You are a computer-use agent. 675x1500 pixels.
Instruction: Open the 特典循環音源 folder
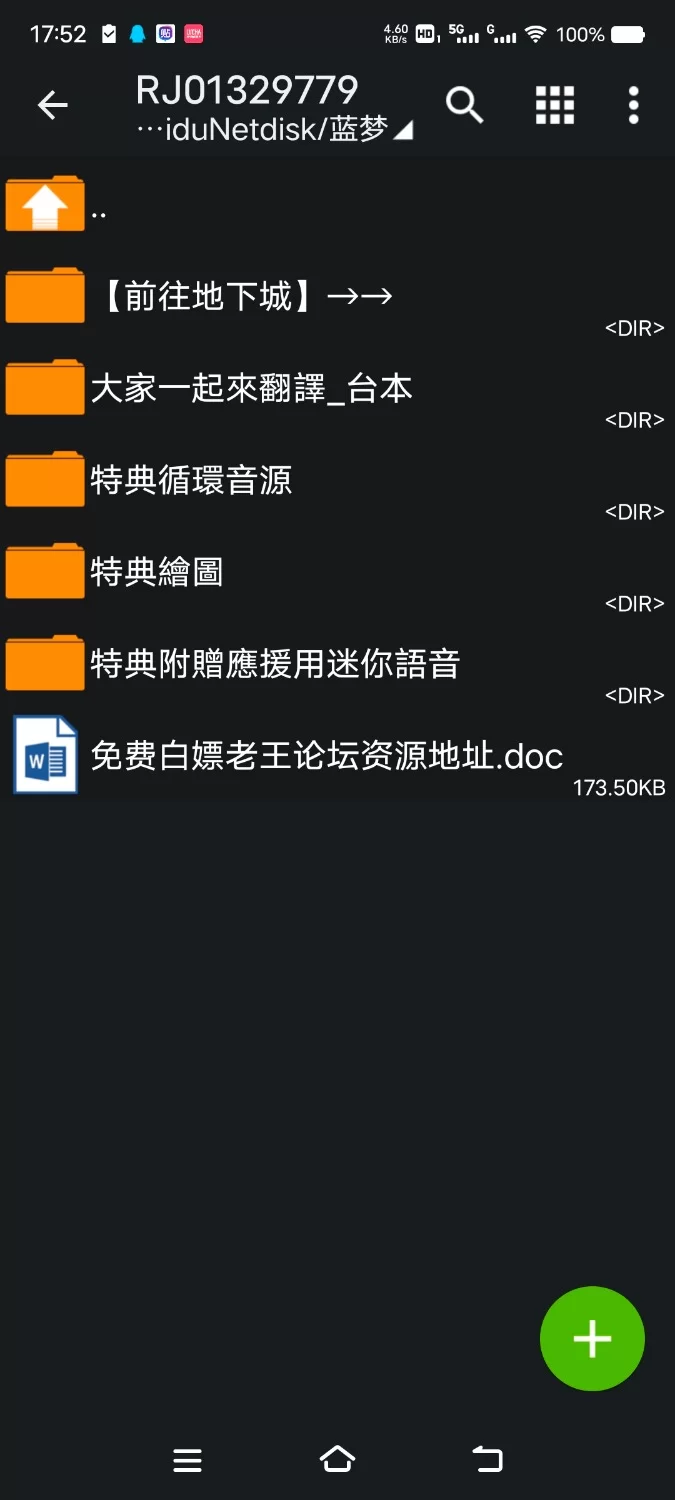click(190, 480)
